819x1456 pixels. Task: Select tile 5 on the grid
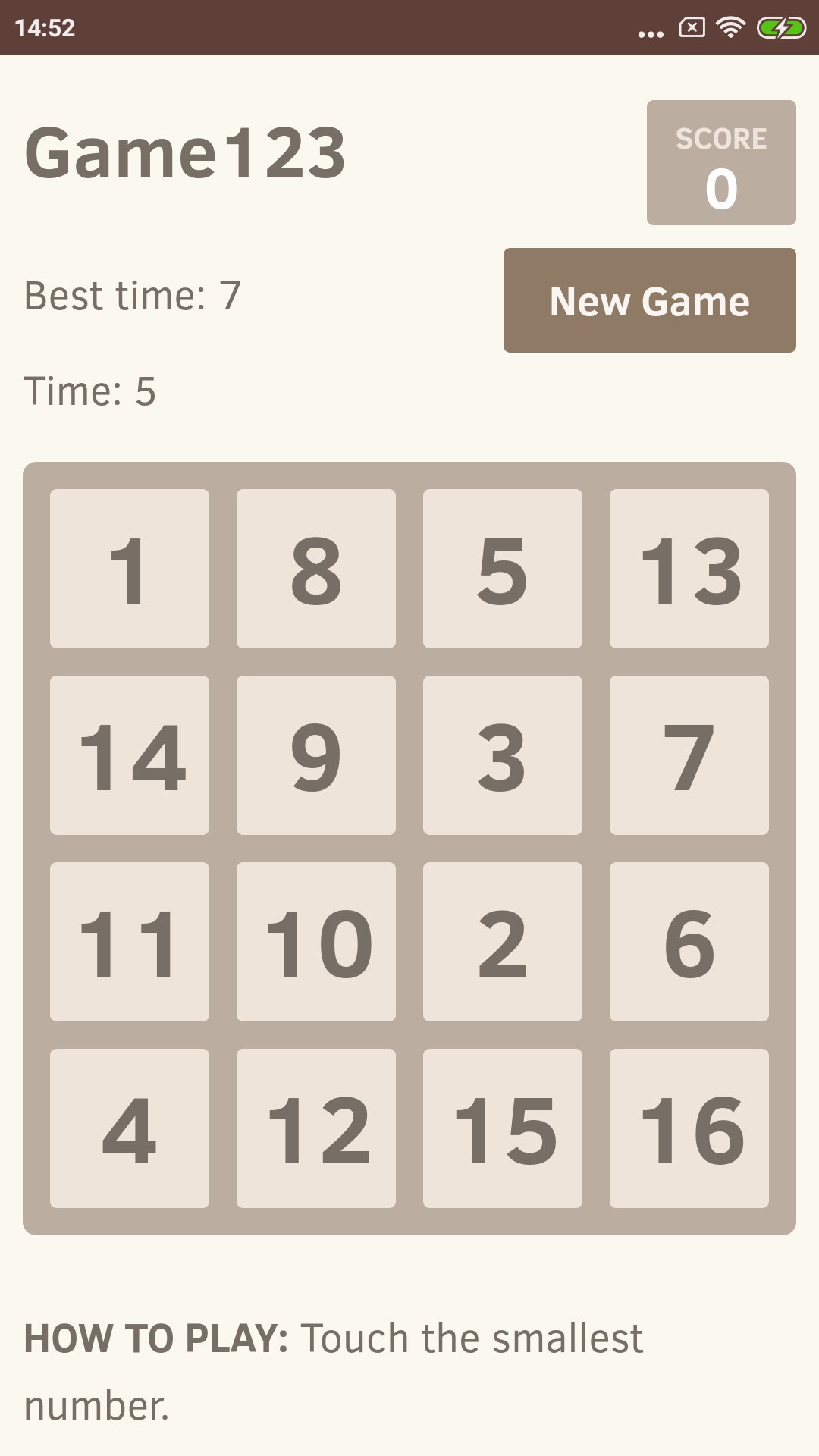tap(503, 569)
